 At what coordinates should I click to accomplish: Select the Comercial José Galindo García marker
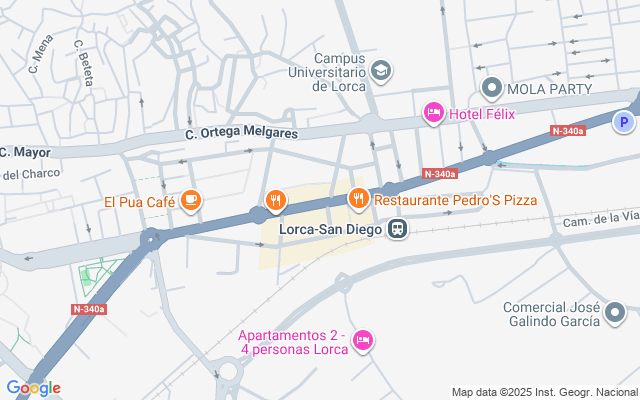pos(616,315)
